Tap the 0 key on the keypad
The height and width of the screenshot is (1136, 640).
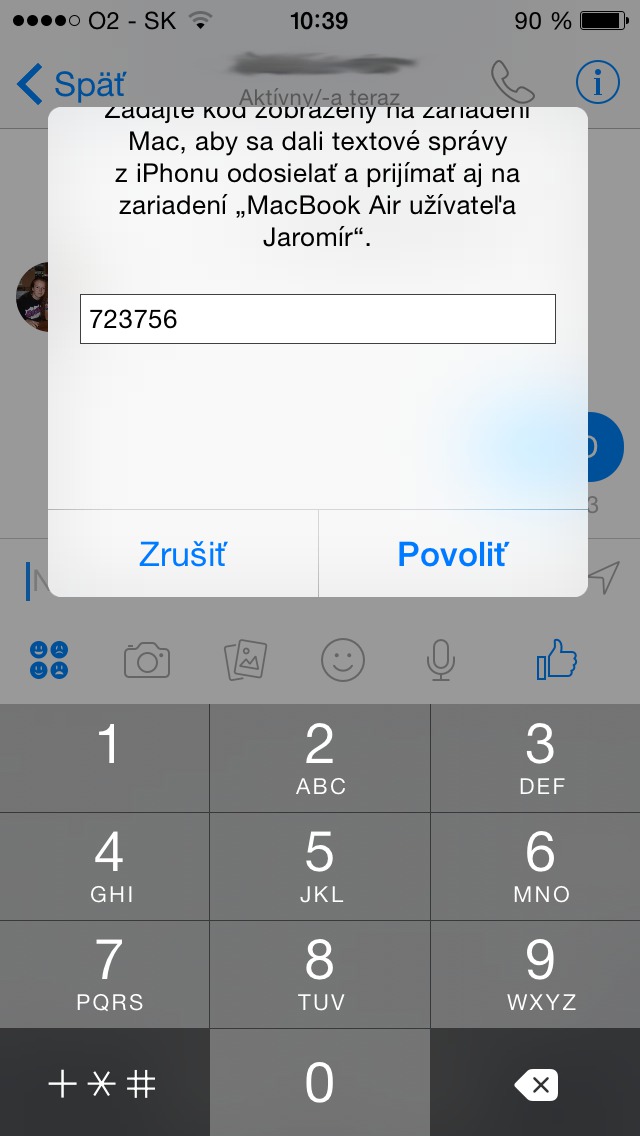coord(319,1083)
